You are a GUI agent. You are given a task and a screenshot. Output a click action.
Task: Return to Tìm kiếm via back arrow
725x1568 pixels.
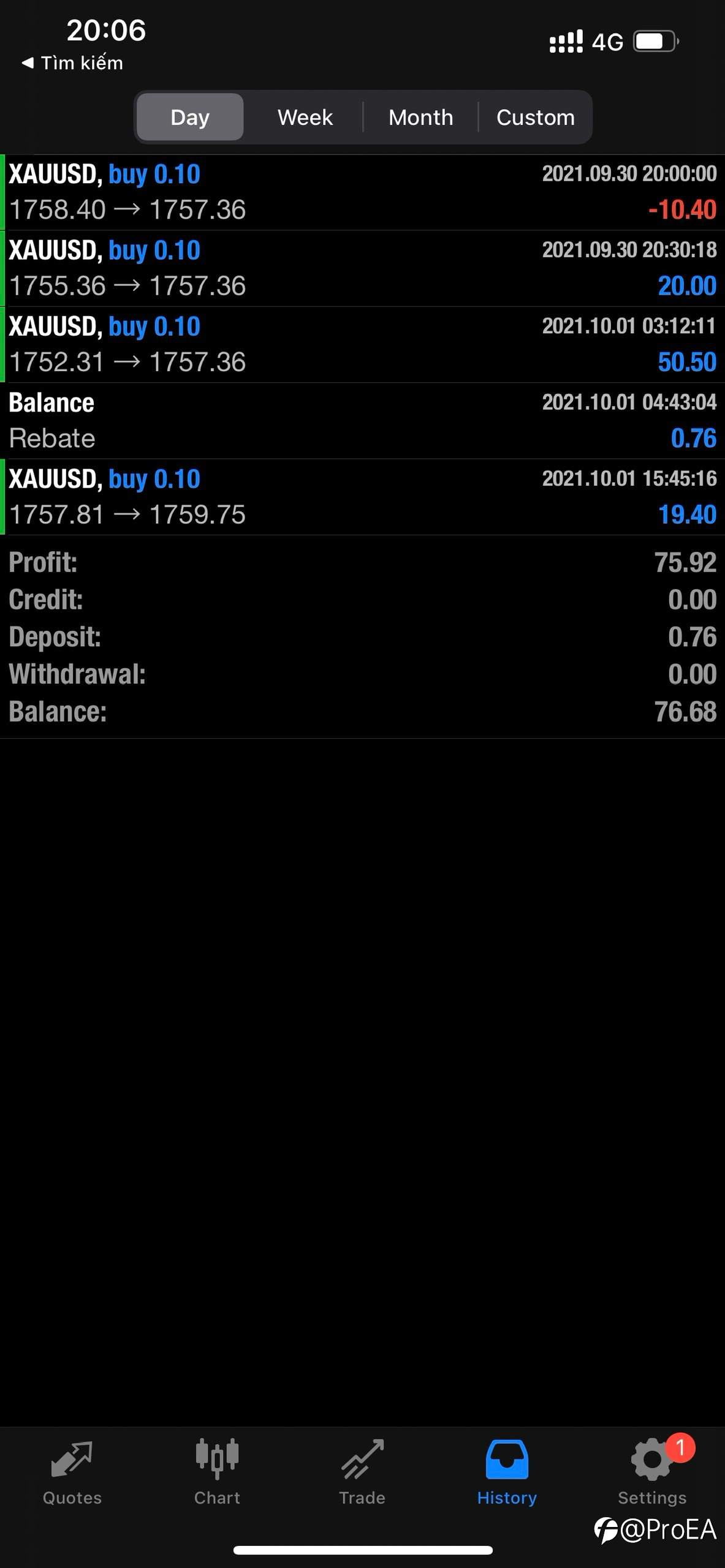pos(72,62)
